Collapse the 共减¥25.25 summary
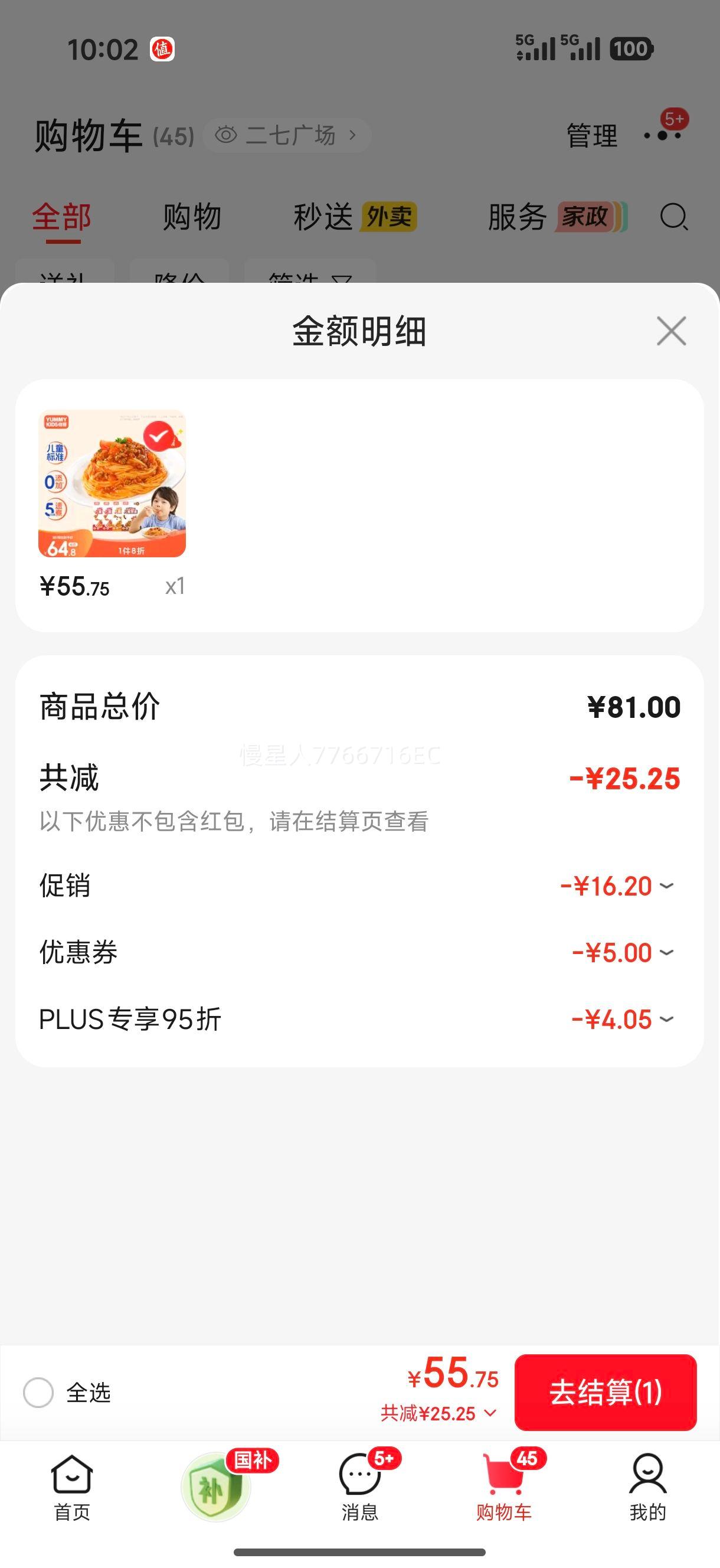Viewport: 720px width, 1568px height. pyautogui.click(x=438, y=1413)
